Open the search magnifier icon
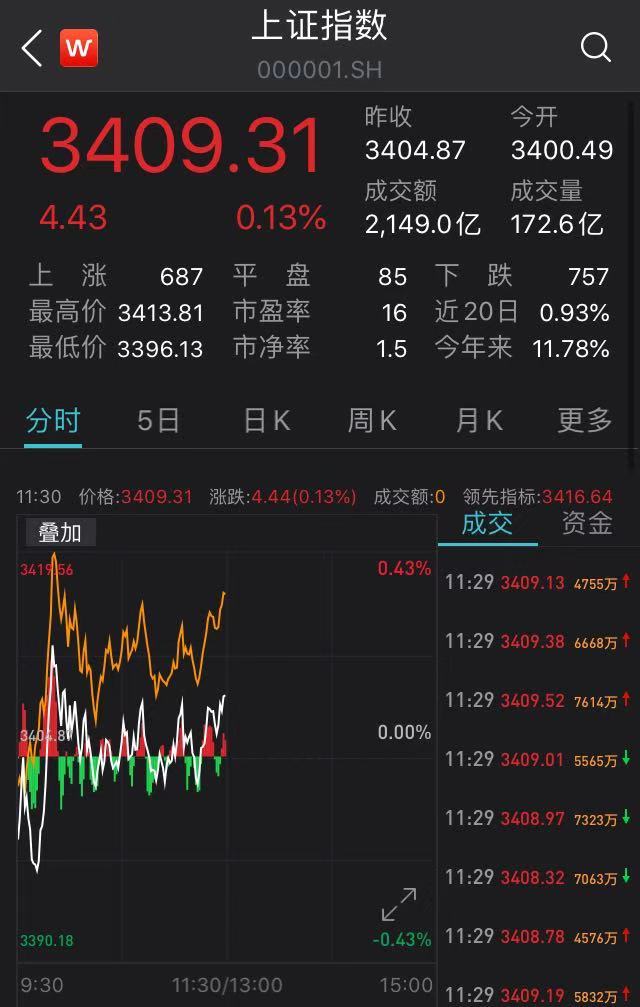Image resolution: width=640 pixels, height=1007 pixels. pos(595,47)
